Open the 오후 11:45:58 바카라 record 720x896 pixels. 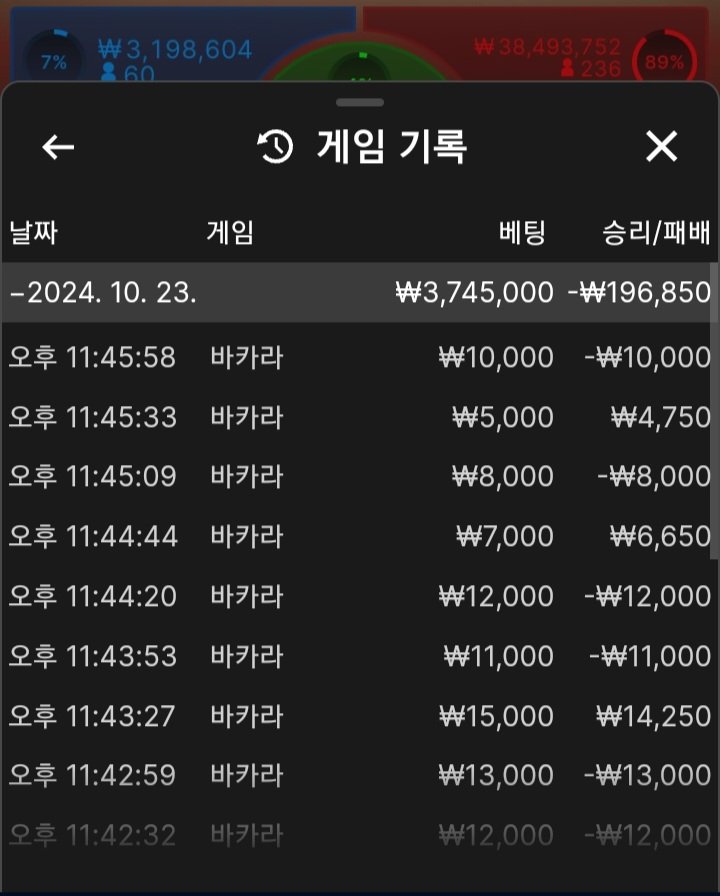click(x=358, y=357)
